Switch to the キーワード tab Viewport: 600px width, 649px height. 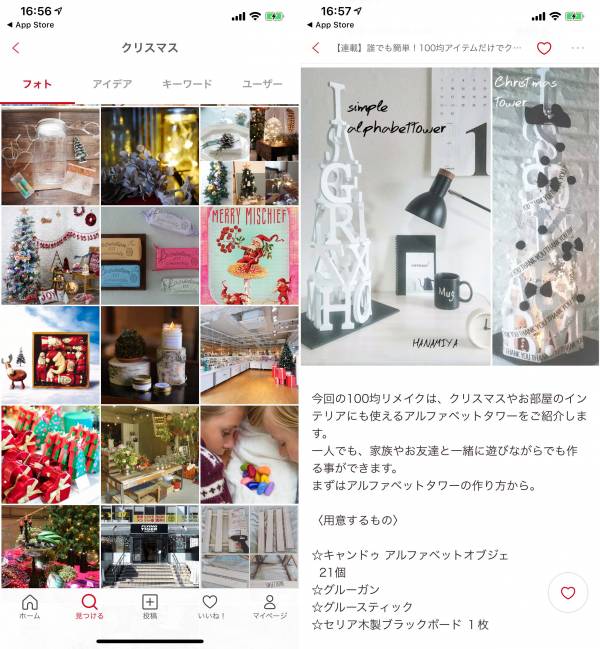point(187,84)
